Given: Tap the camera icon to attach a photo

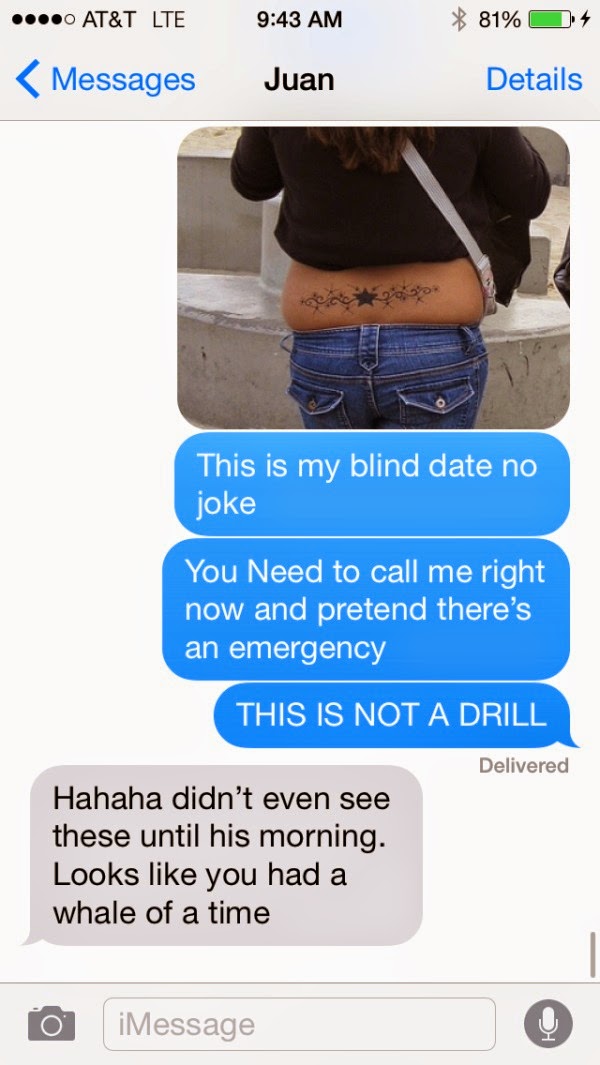Looking at the screenshot, I should 51,1023.
